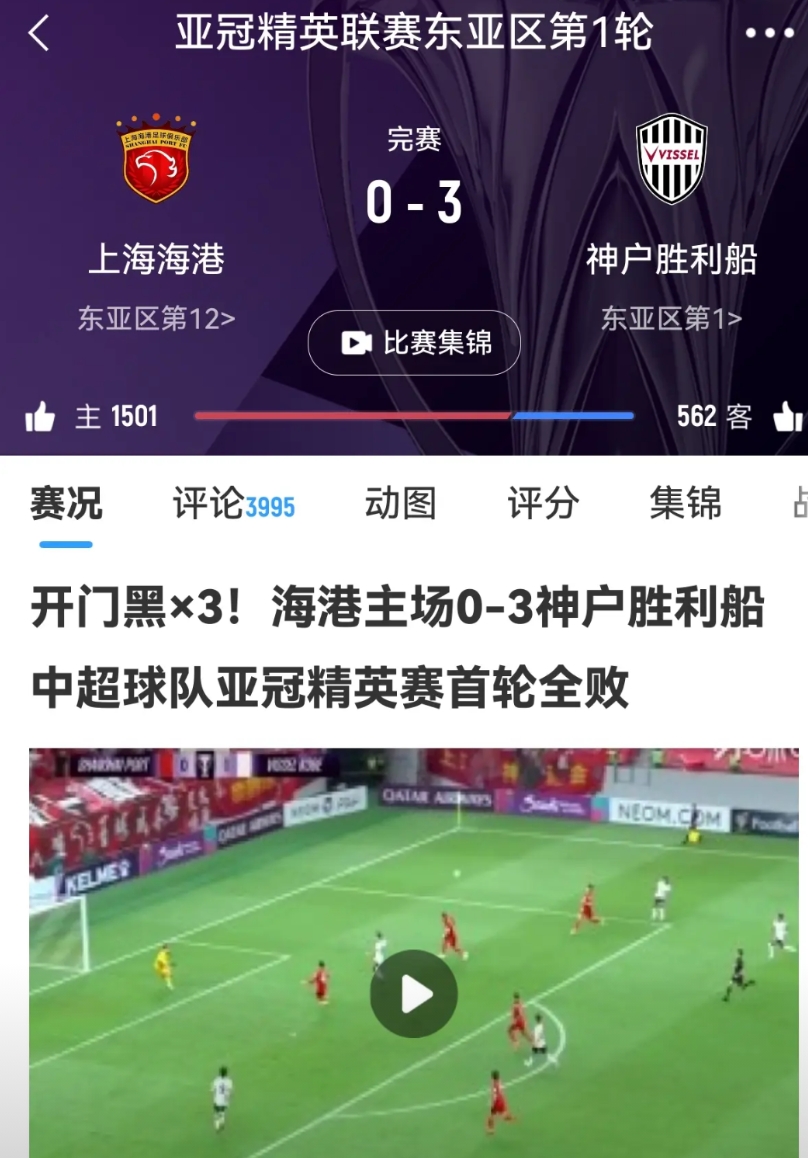Play the match highlight video
The height and width of the screenshot is (1158, 808).
coord(414,993)
